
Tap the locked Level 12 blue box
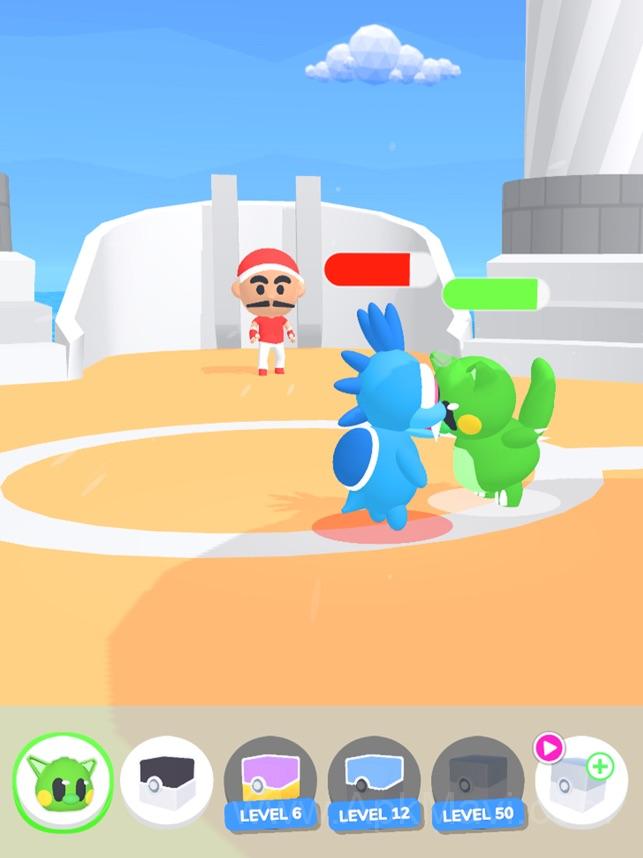click(x=374, y=782)
